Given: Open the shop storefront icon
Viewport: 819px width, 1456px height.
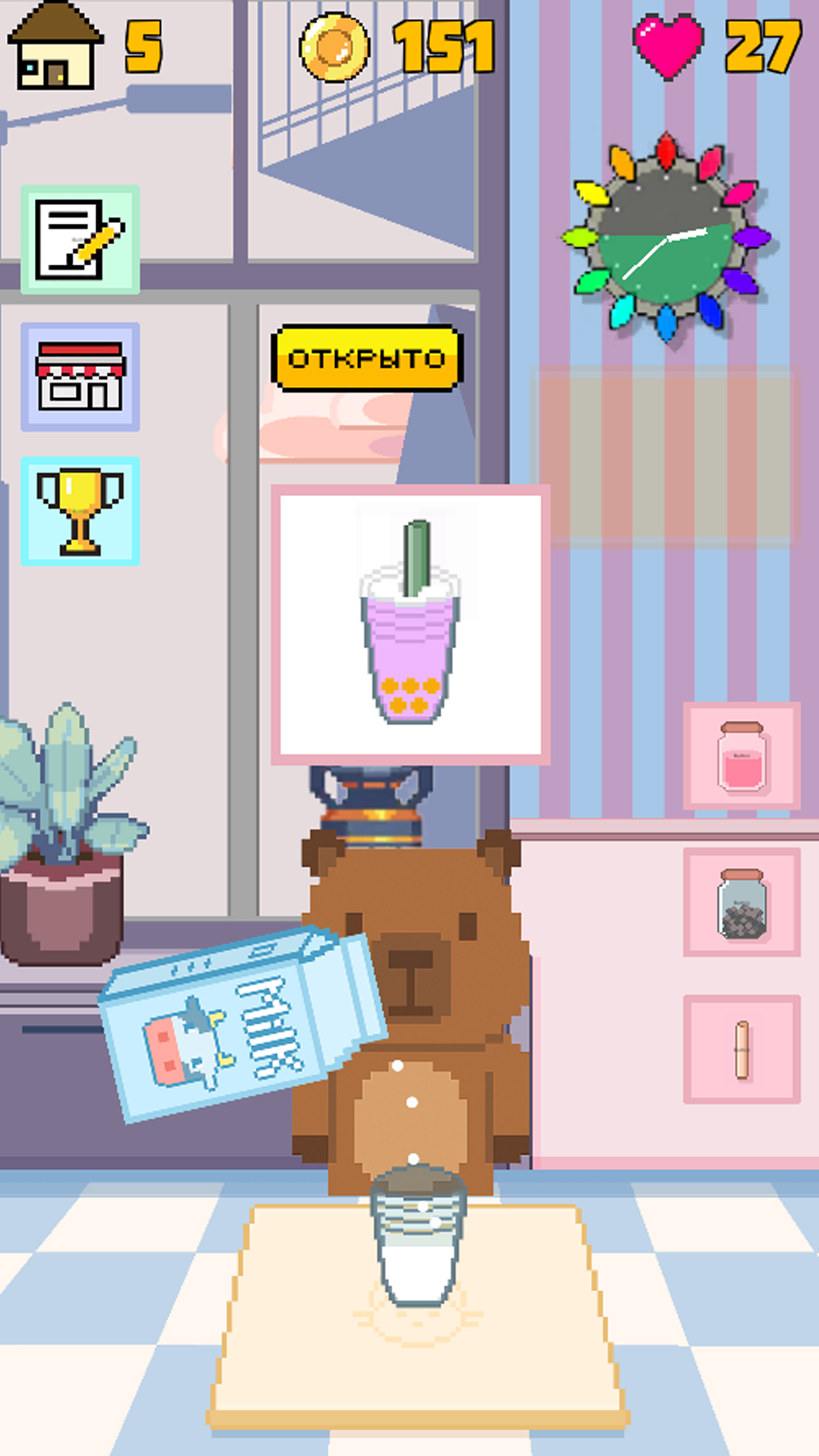Looking at the screenshot, I should click(80, 376).
